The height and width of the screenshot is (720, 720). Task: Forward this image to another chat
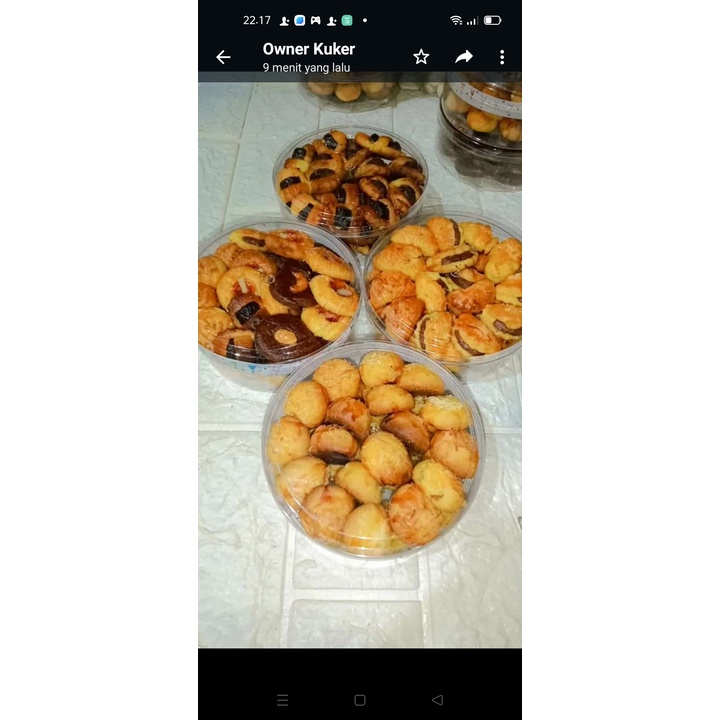tap(464, 57)
